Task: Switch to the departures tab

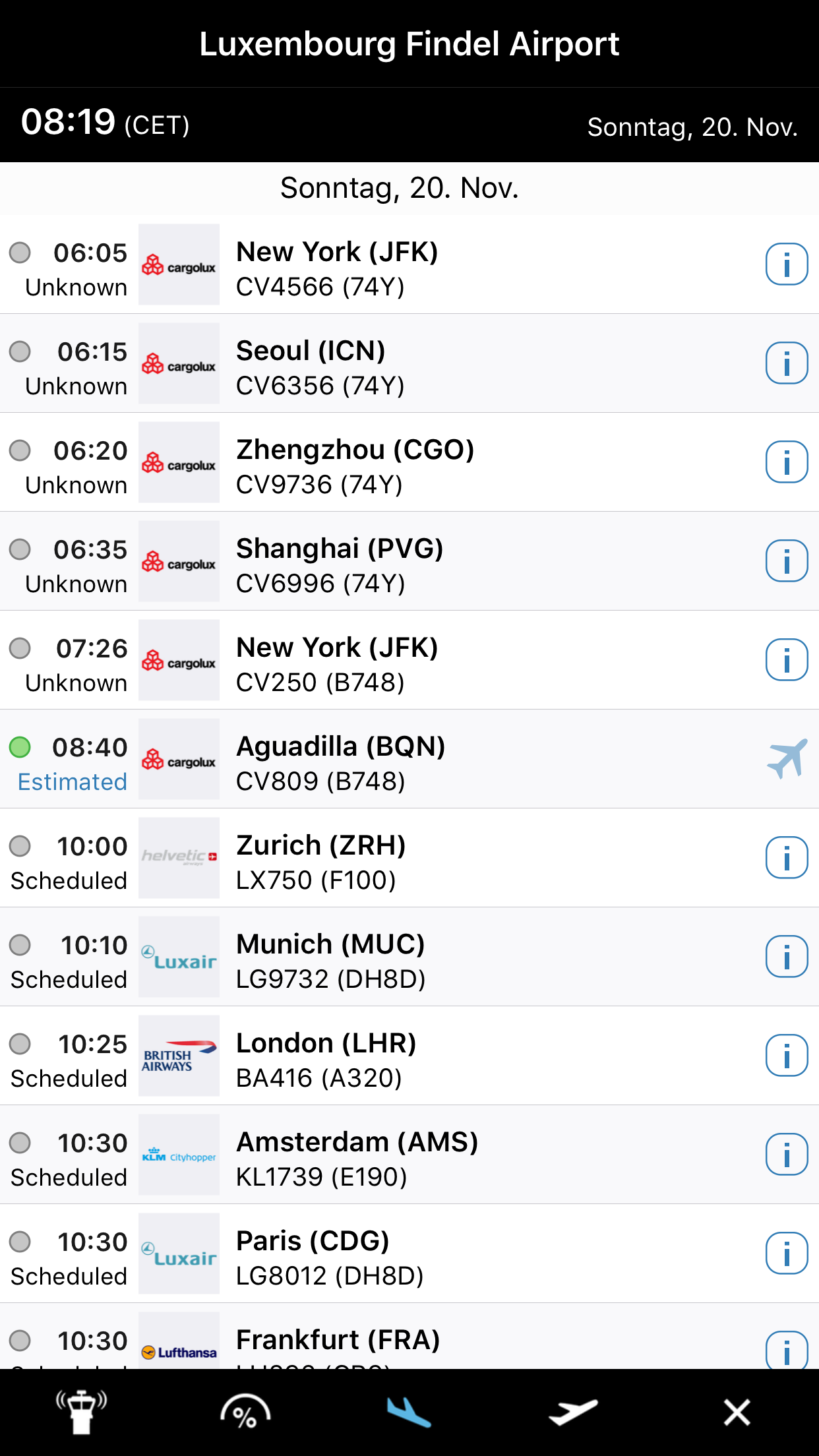Action: pyautogui.click(x=572, y=1411)
